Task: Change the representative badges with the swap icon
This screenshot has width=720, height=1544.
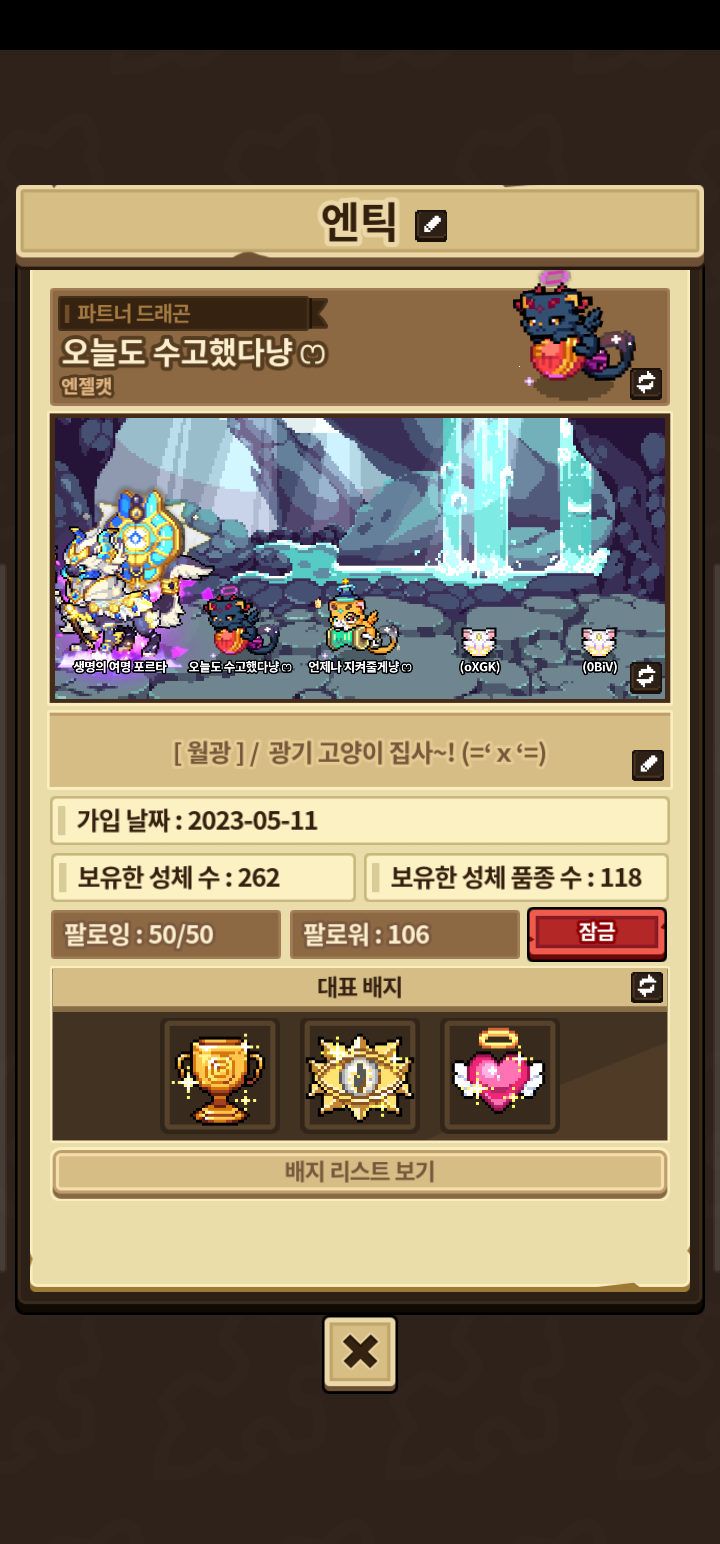Action: pos(647,987)
